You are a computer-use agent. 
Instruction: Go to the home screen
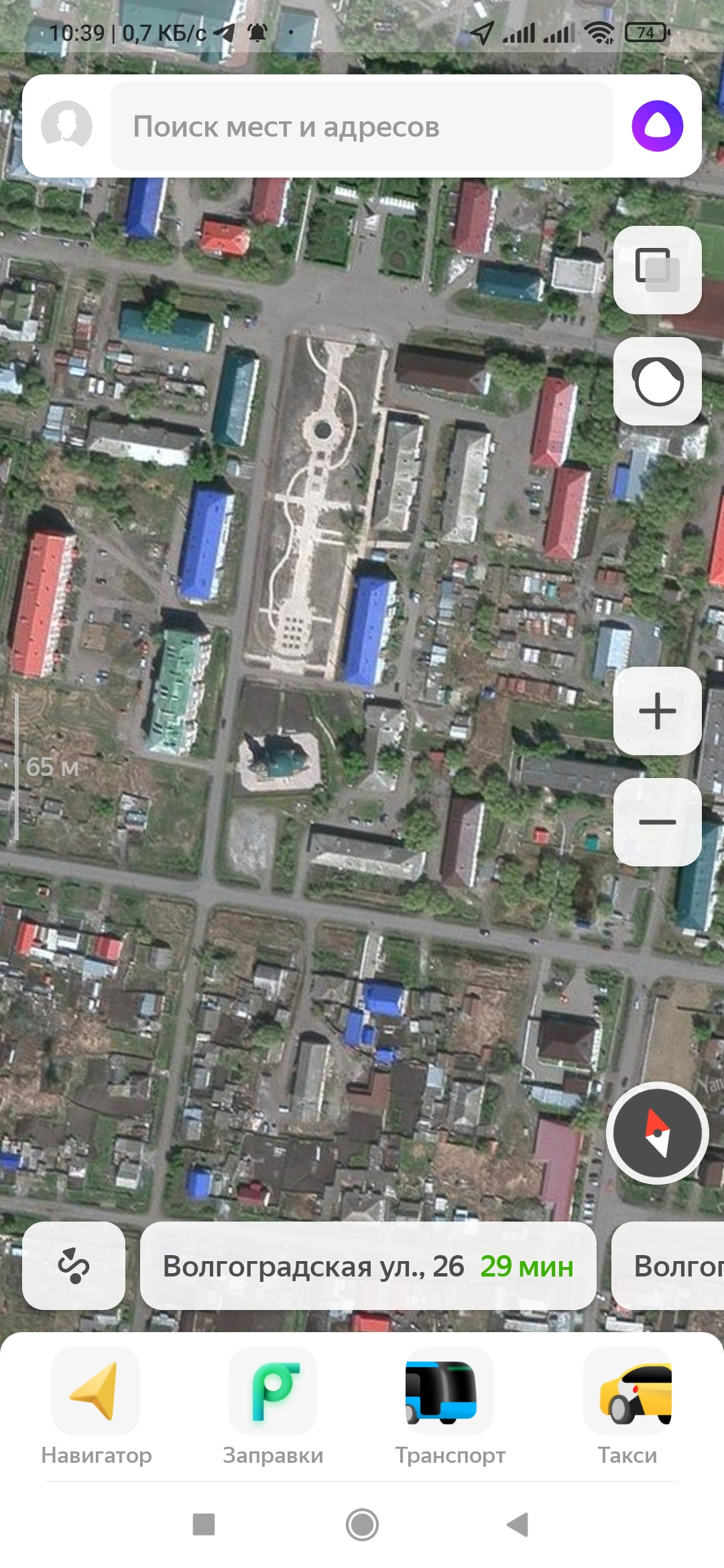click(x=362, y=1524)
